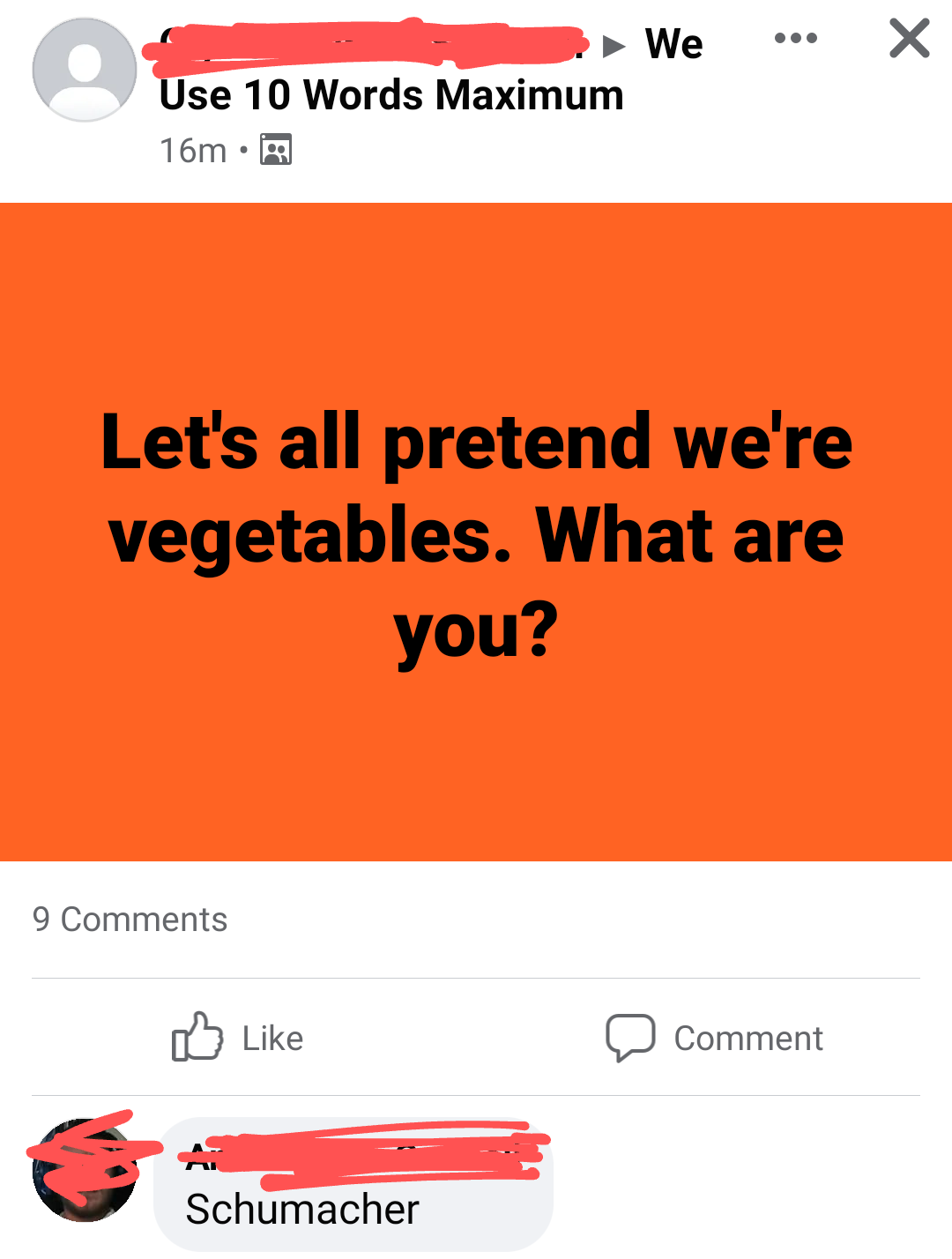View all 9 Comments

click(x=130, y=920)
